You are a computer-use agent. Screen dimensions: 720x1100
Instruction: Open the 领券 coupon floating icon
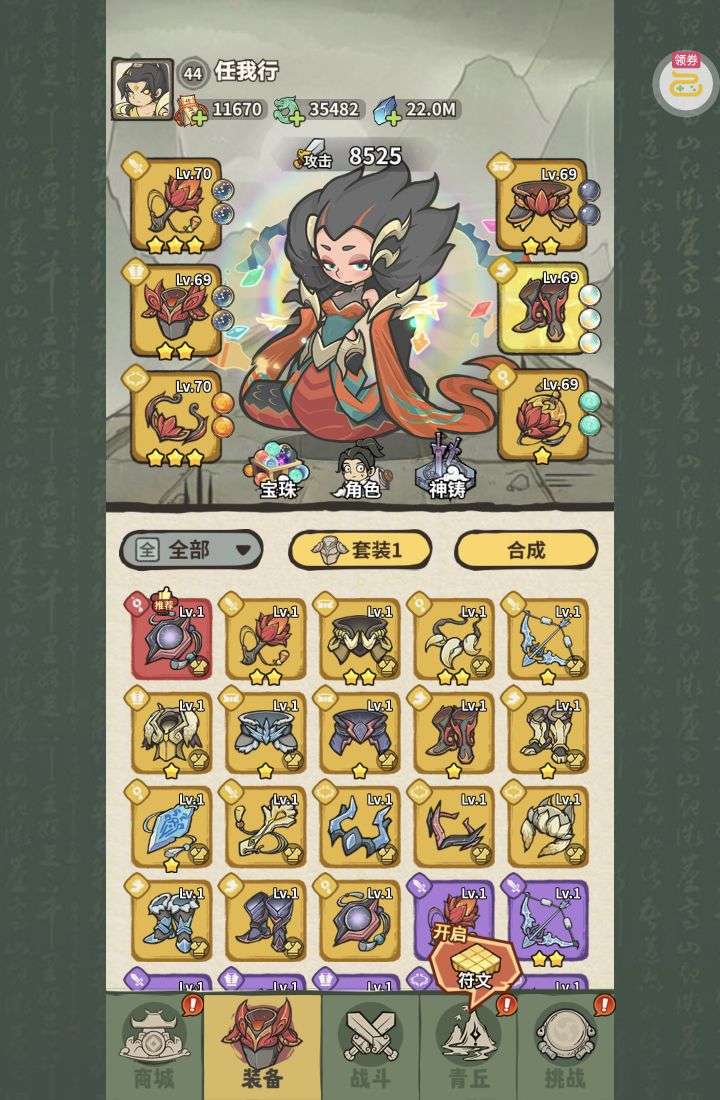pos(685,82)
